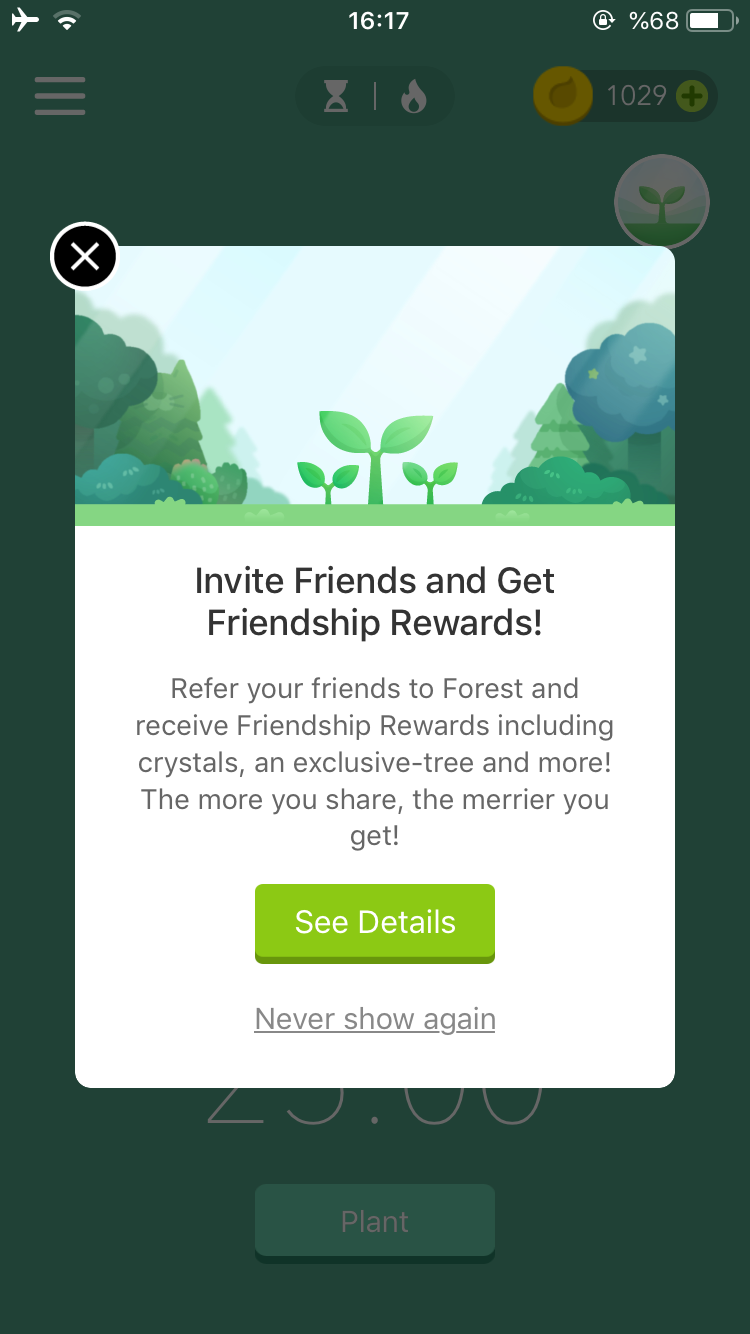750x1334 pixels.
Task: Switch to the flame stopwatch mode
Action: [x=413, y=97]
